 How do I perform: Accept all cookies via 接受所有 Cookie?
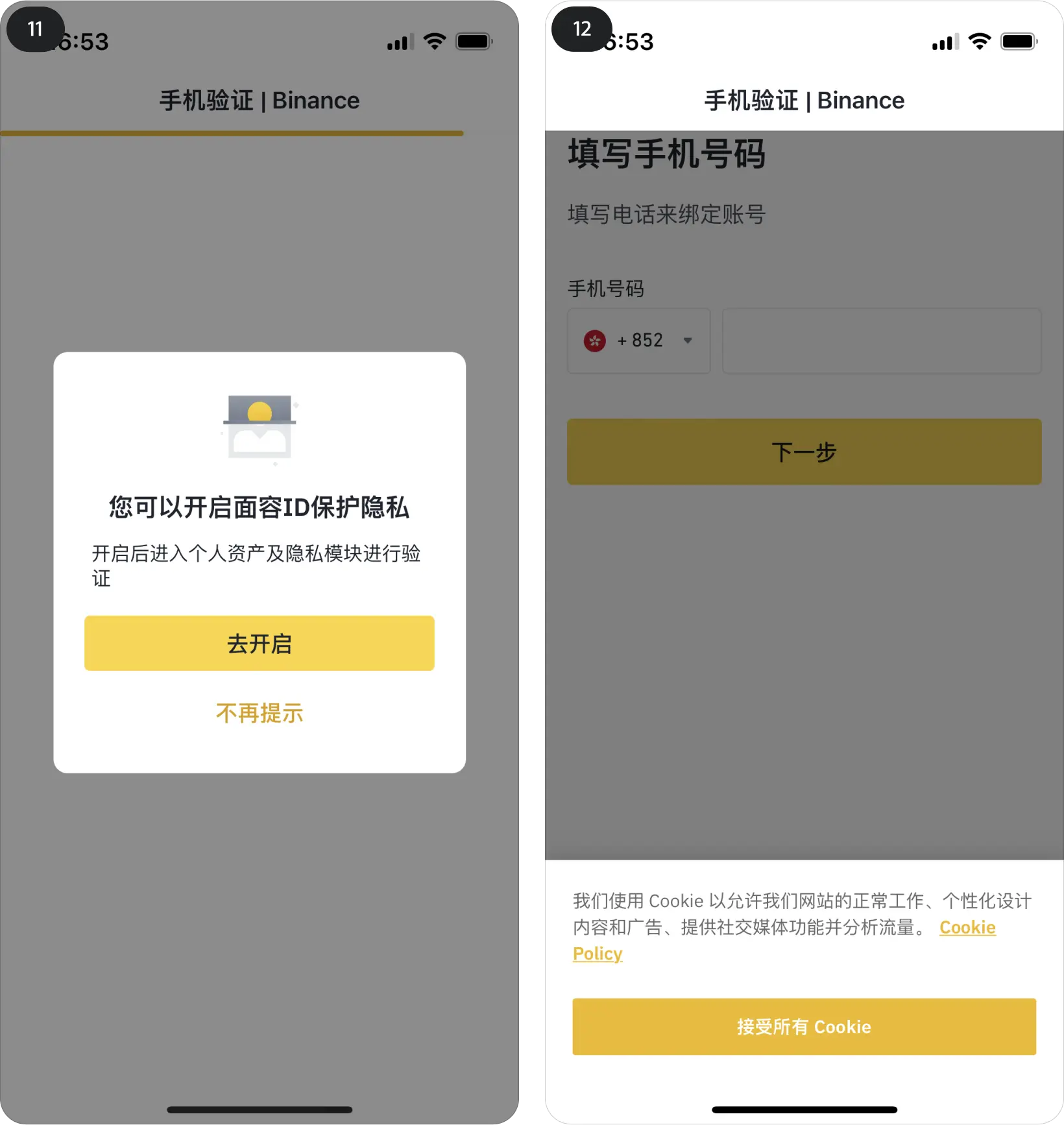coord(804,1026)
